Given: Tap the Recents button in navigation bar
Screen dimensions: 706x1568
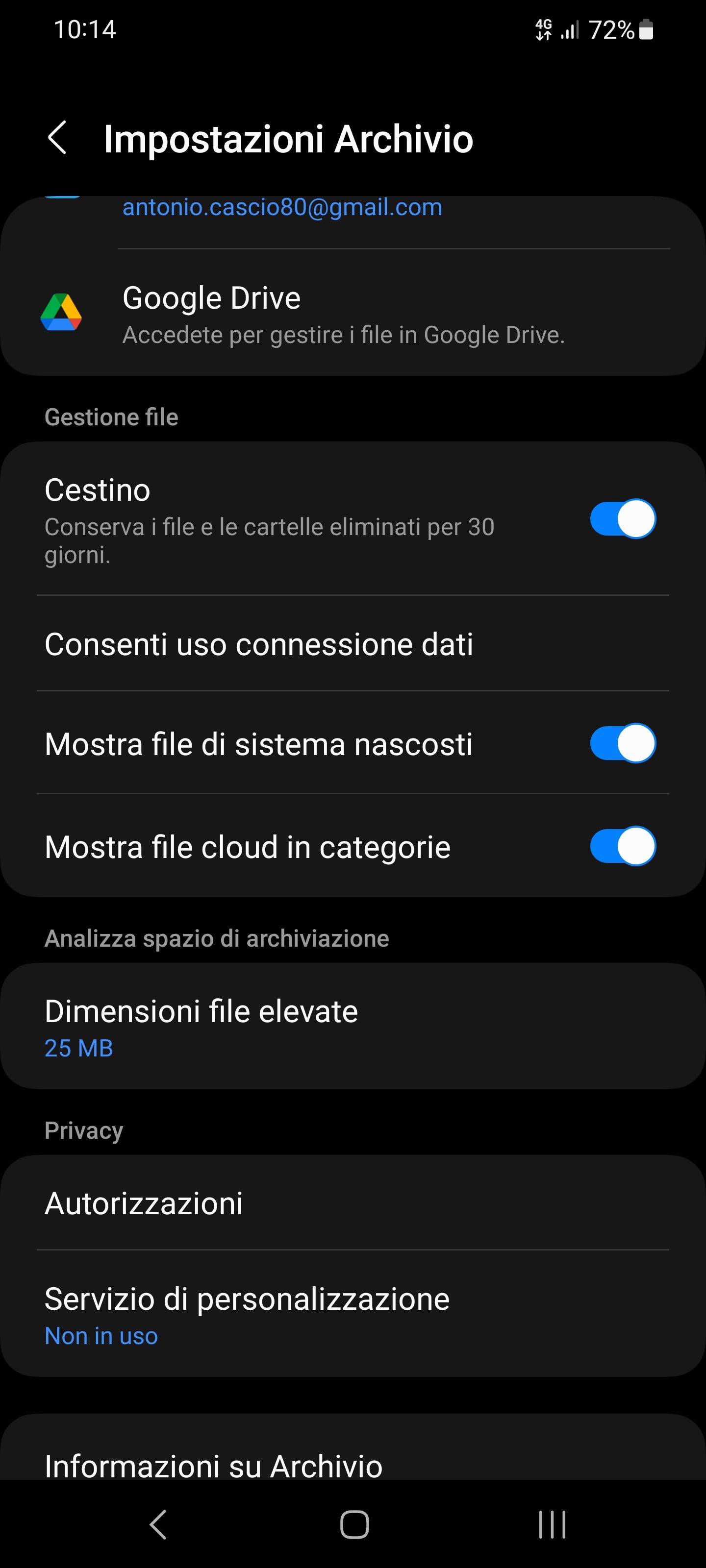Looking at the screenshot, I should 550,1524.
